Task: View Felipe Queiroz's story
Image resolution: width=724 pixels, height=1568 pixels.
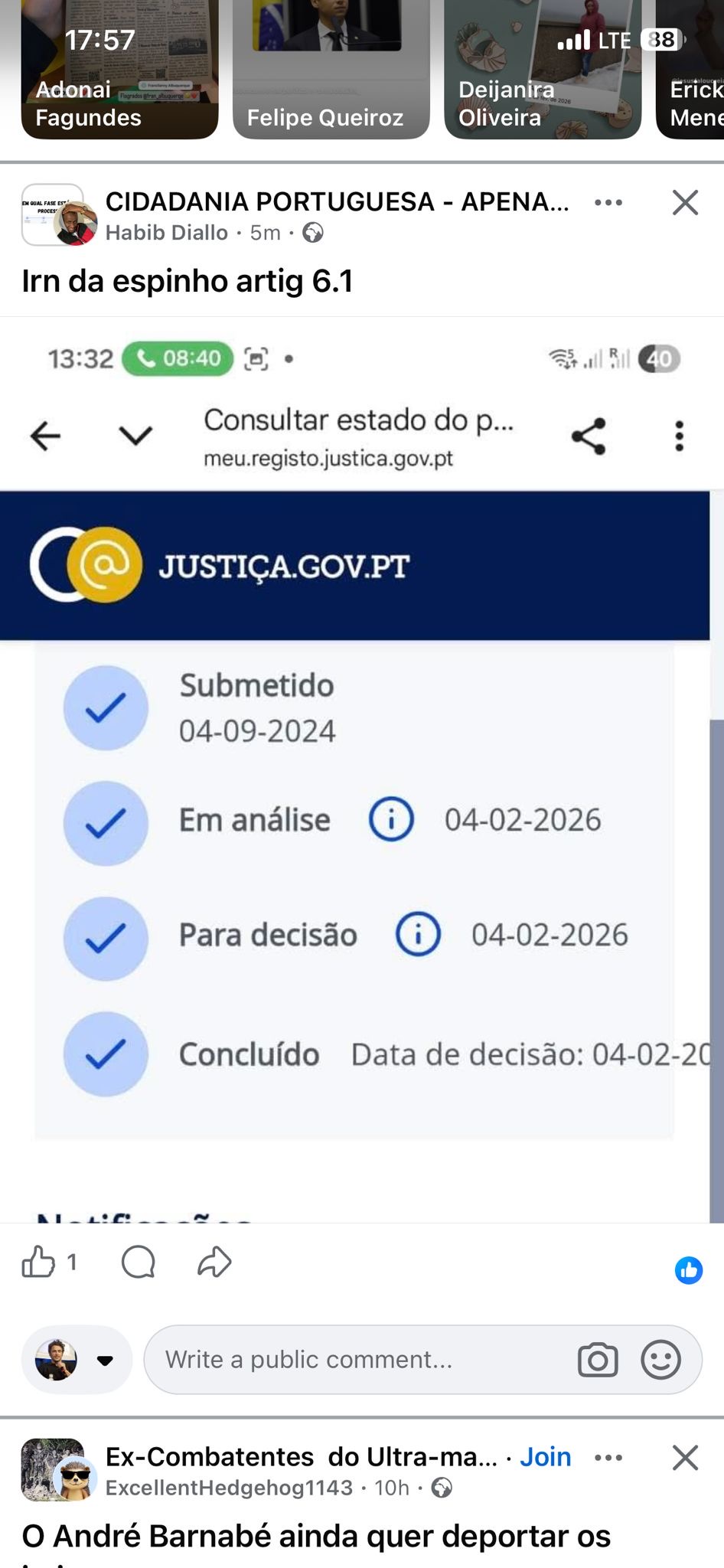Action: tap(331, 73)
